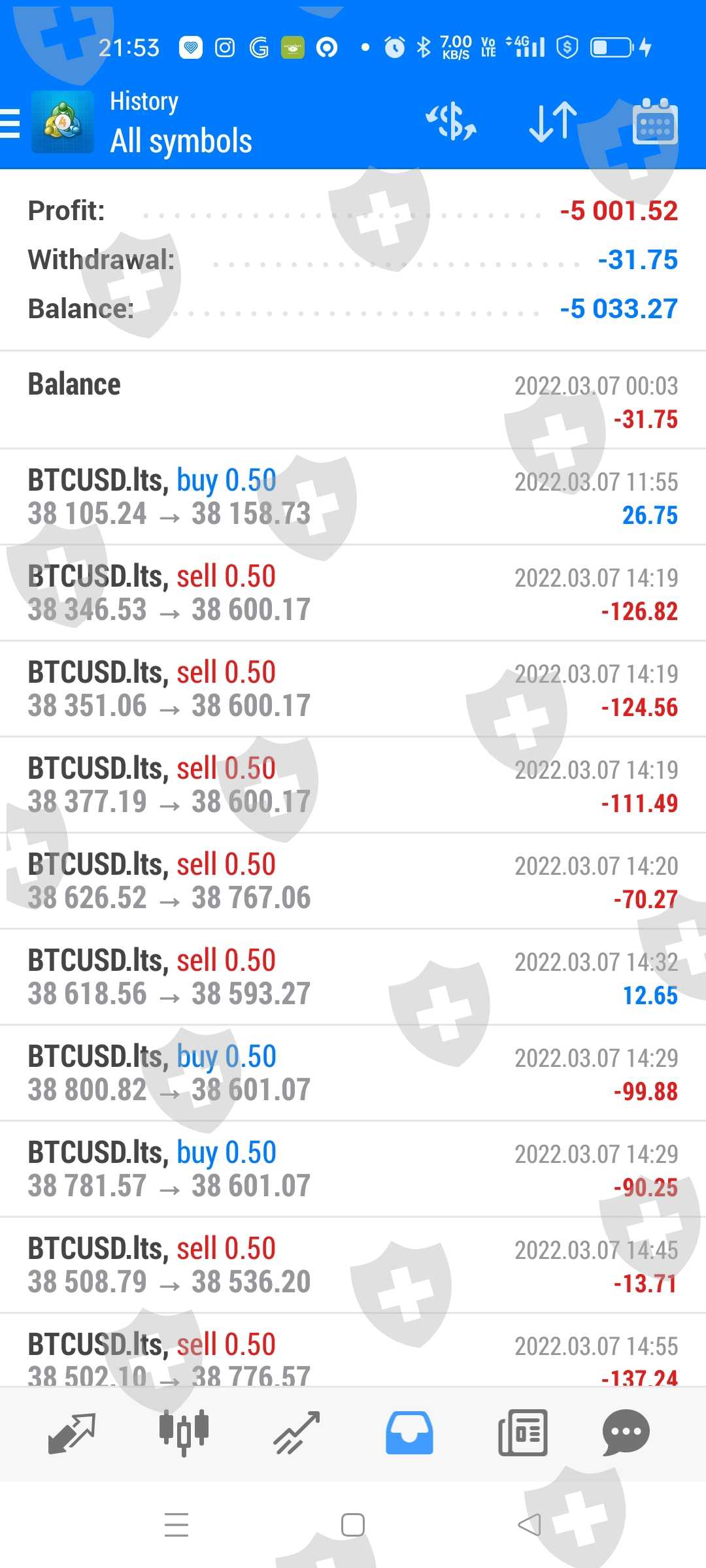706x1568 pixels.
Task: View the Balance entry of -31.75
Action: click(353, 400)
